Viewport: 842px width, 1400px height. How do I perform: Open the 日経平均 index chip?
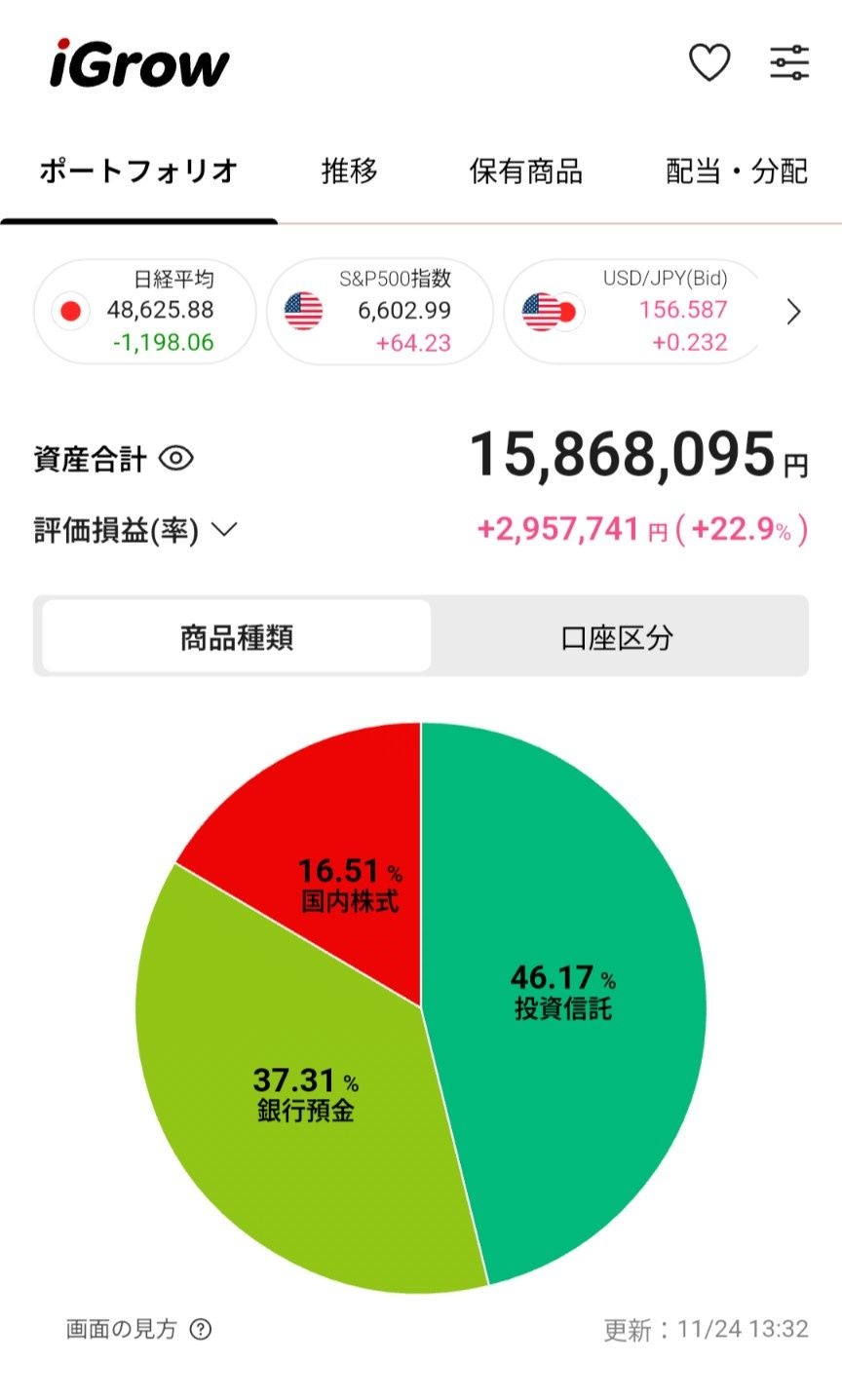pos(144,311)
